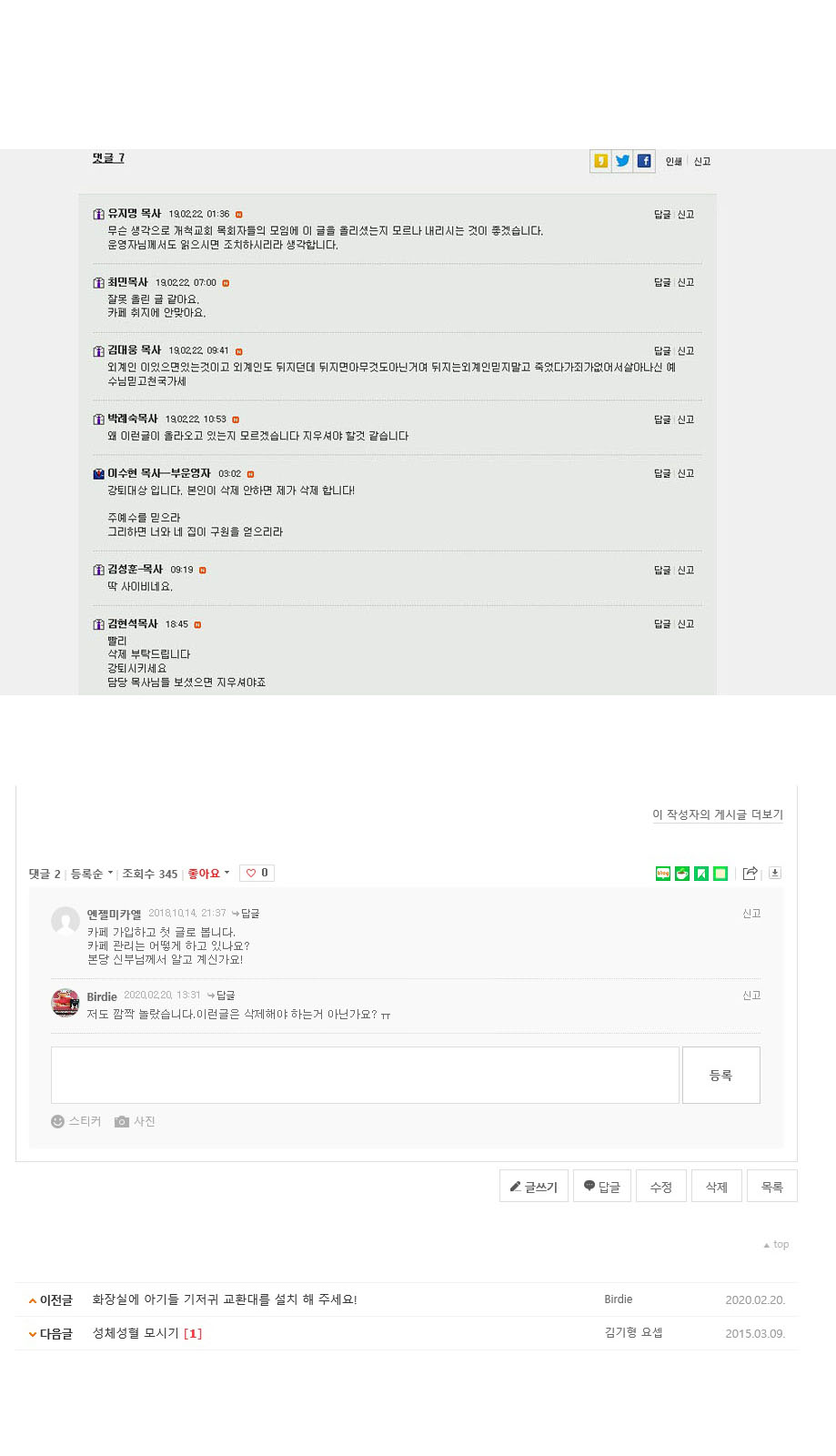
Task: Share the post to Naver blog
Action: click(x=663, y=874)
